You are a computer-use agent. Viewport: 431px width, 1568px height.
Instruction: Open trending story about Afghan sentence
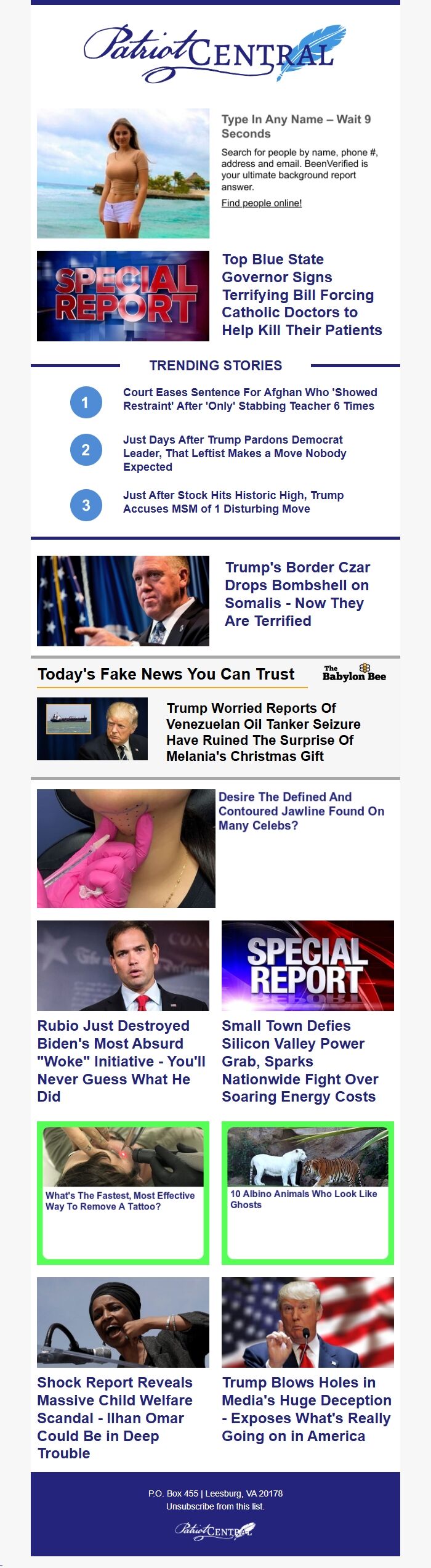point(249,399)
